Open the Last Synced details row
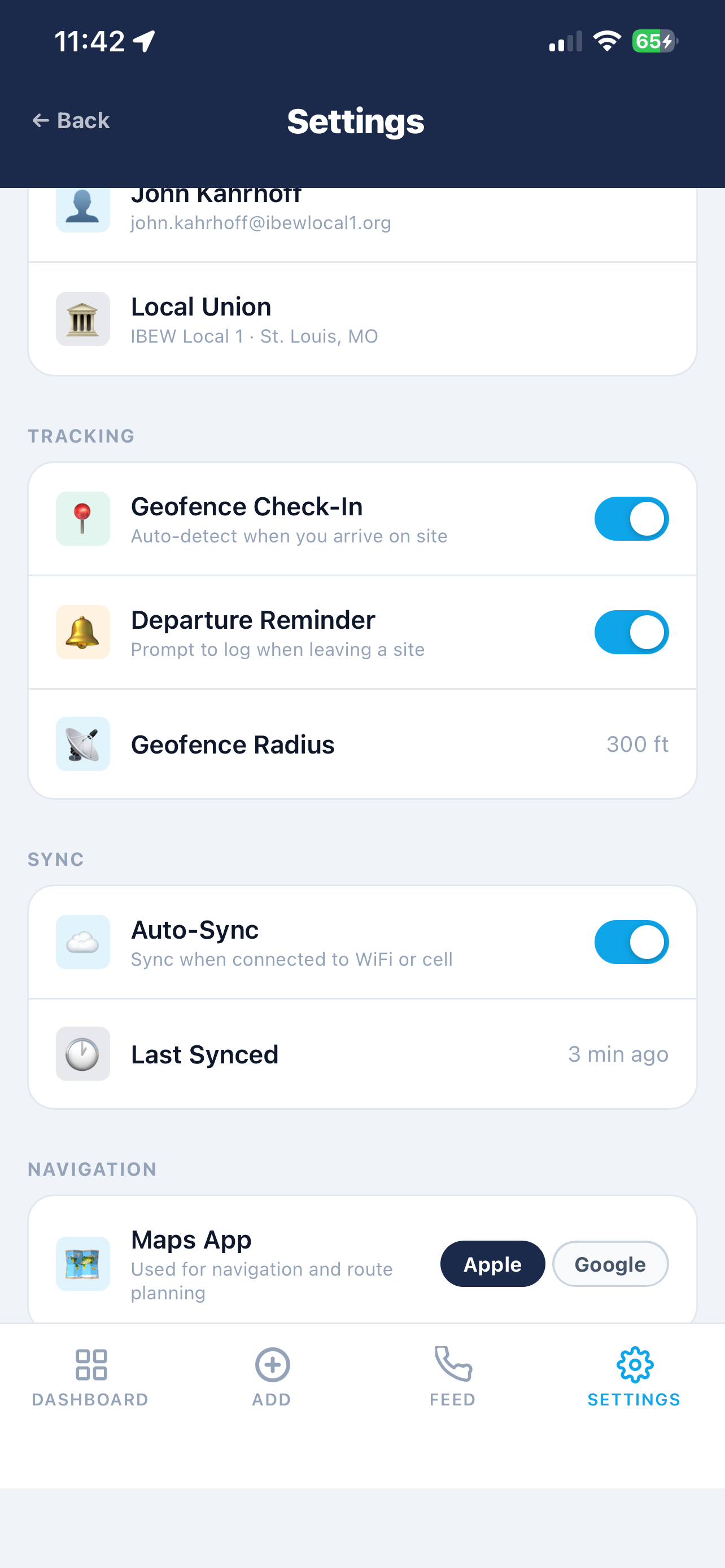725x1568 pixels. tap(362, 1054)
